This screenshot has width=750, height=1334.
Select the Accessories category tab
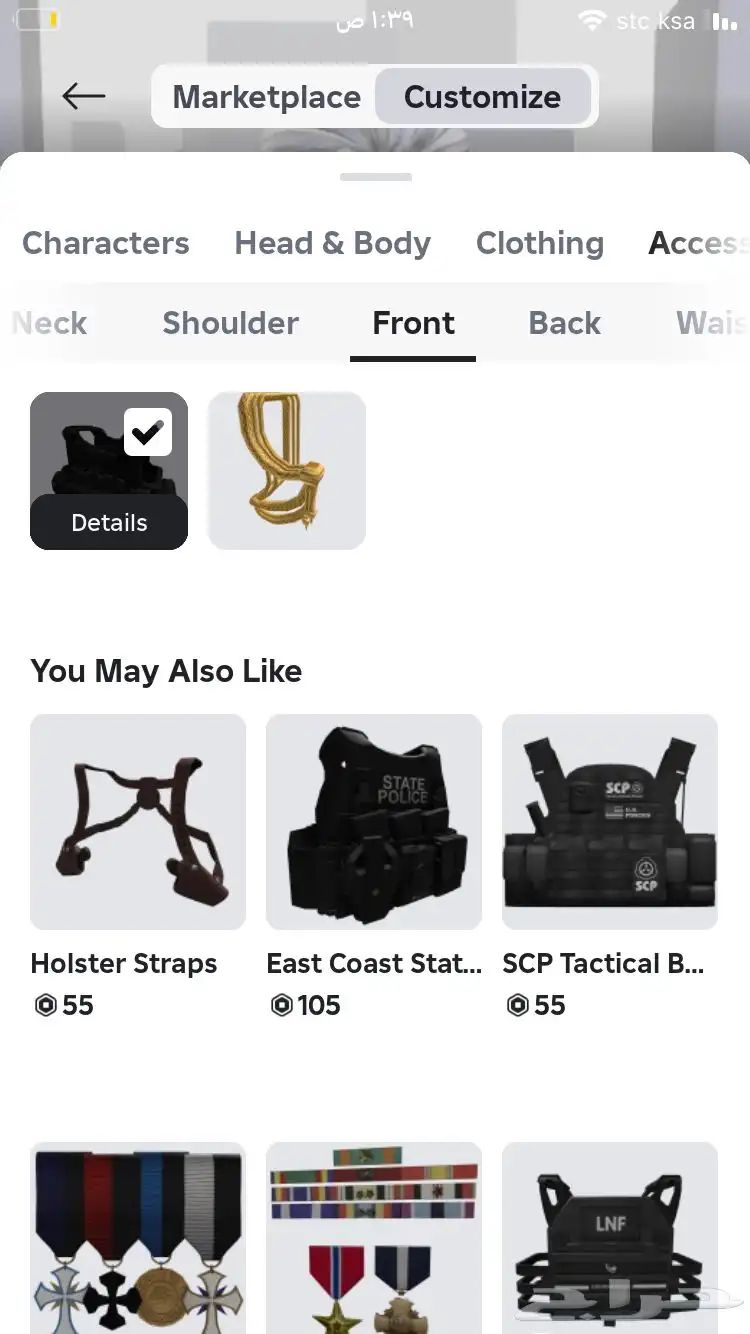697,243
